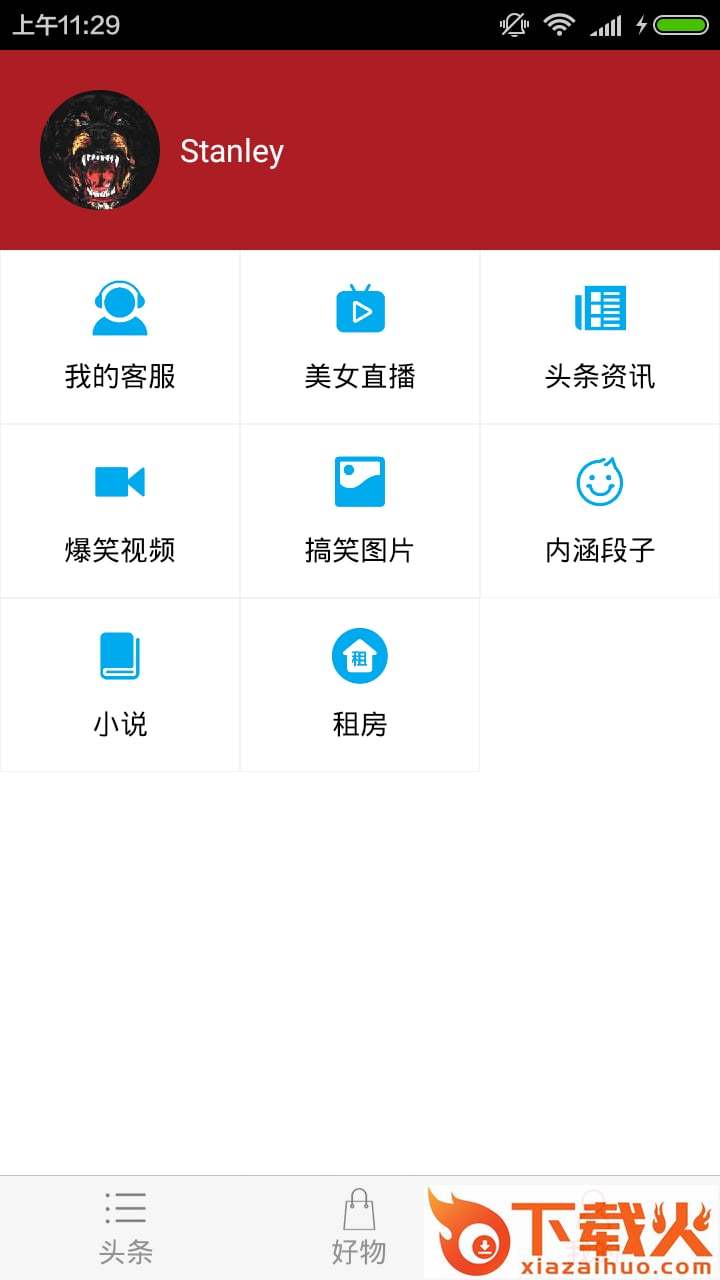Open 搞笑图片 funny pictures
Screen dimensions: 720x1280
pos(360,511)
